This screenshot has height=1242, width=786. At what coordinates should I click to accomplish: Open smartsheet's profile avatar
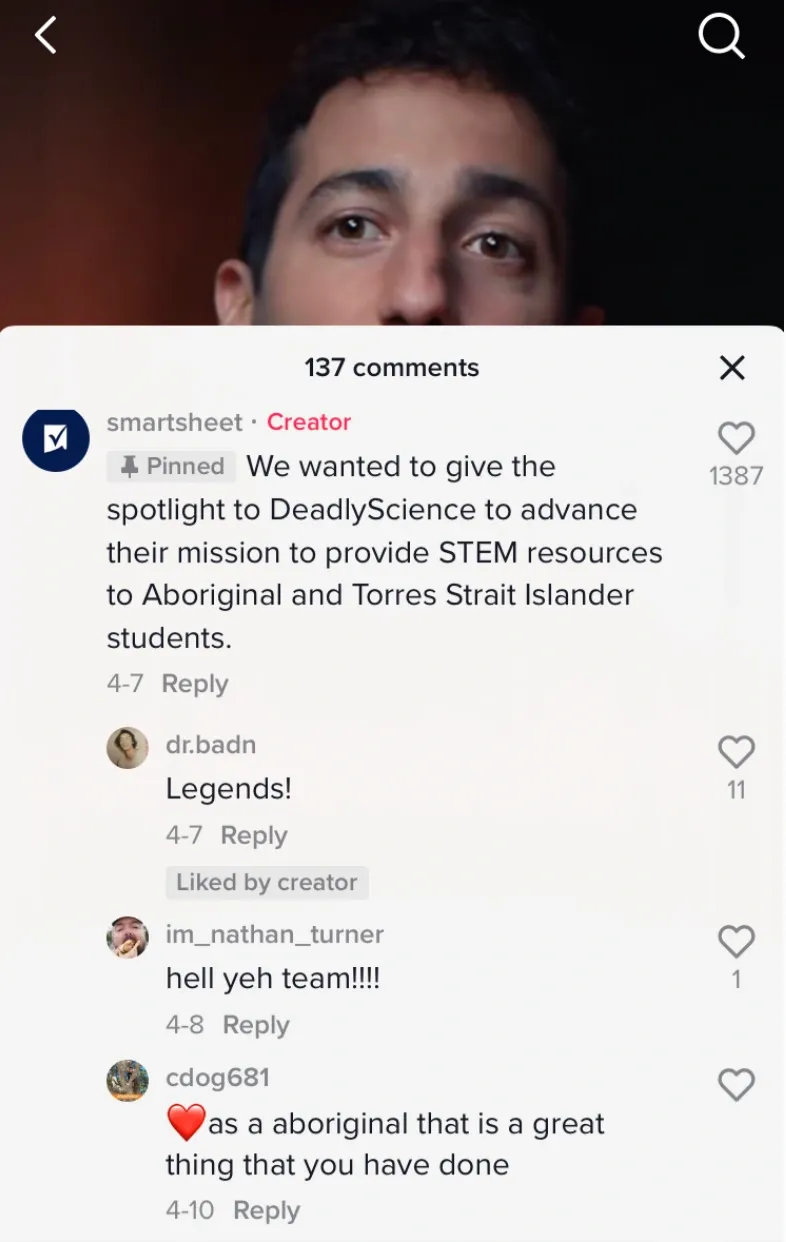click(56, 439)
